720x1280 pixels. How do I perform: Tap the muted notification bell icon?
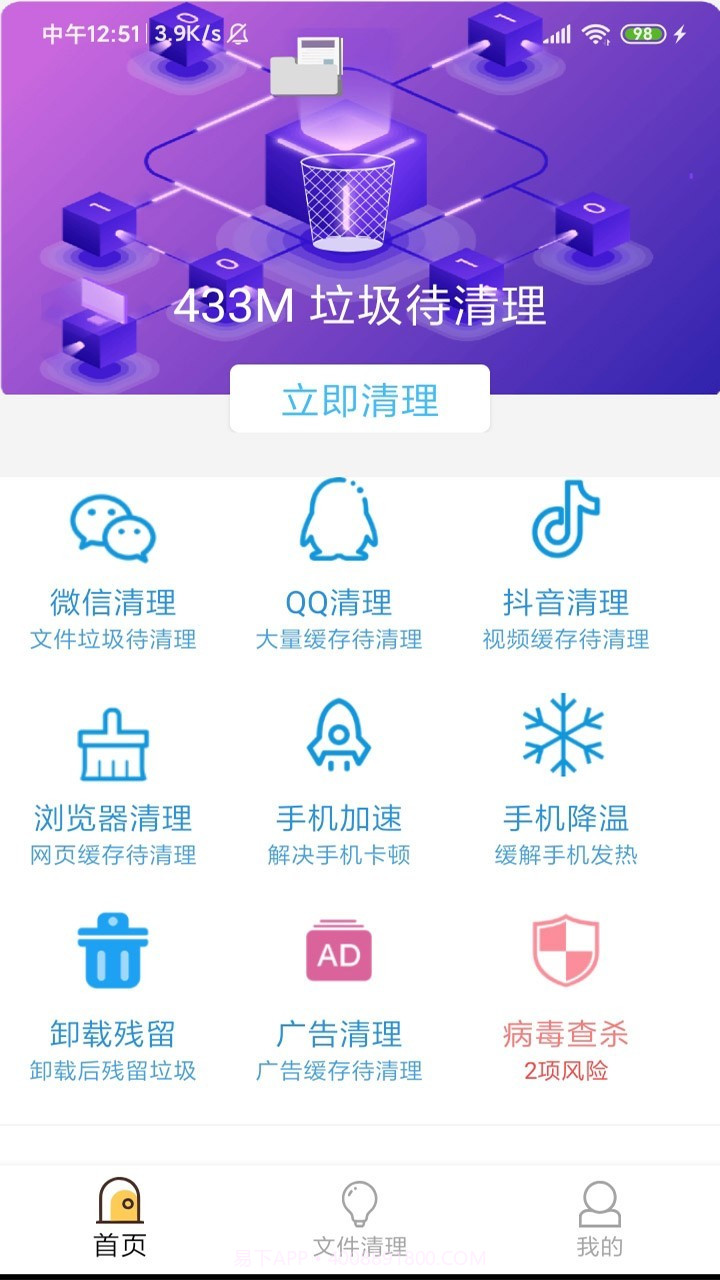[237, 33]
